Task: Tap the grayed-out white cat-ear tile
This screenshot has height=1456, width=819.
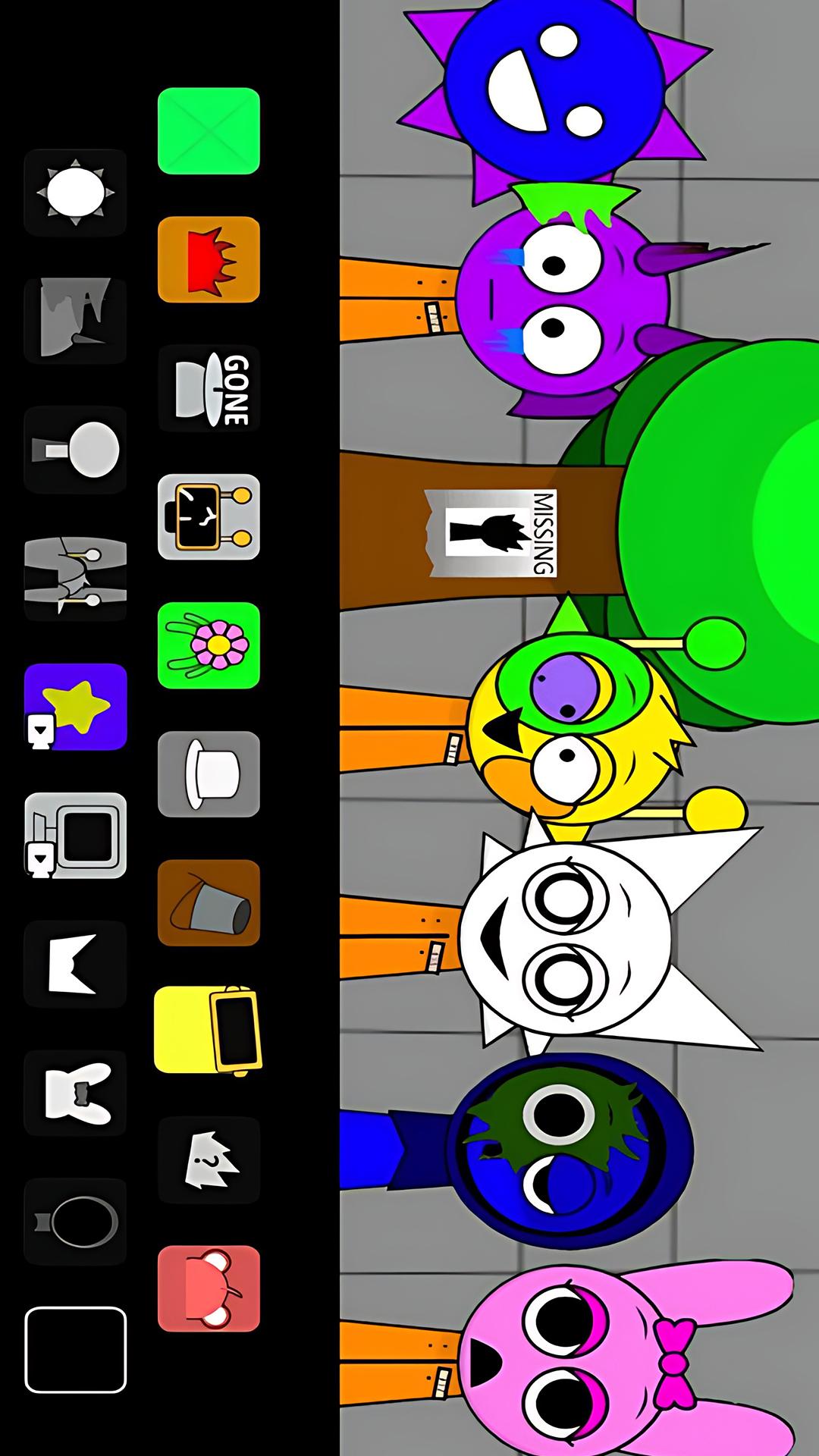Action: [75, 964]
